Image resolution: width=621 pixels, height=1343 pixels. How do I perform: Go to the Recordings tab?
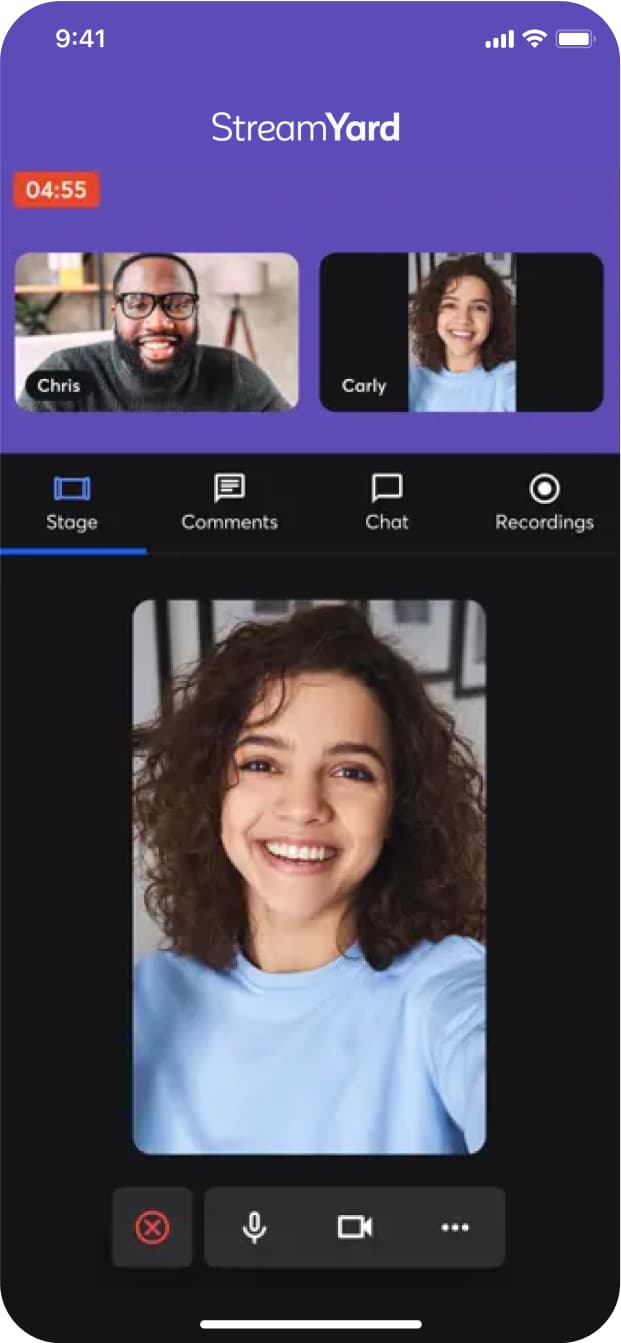pos(544,503)
